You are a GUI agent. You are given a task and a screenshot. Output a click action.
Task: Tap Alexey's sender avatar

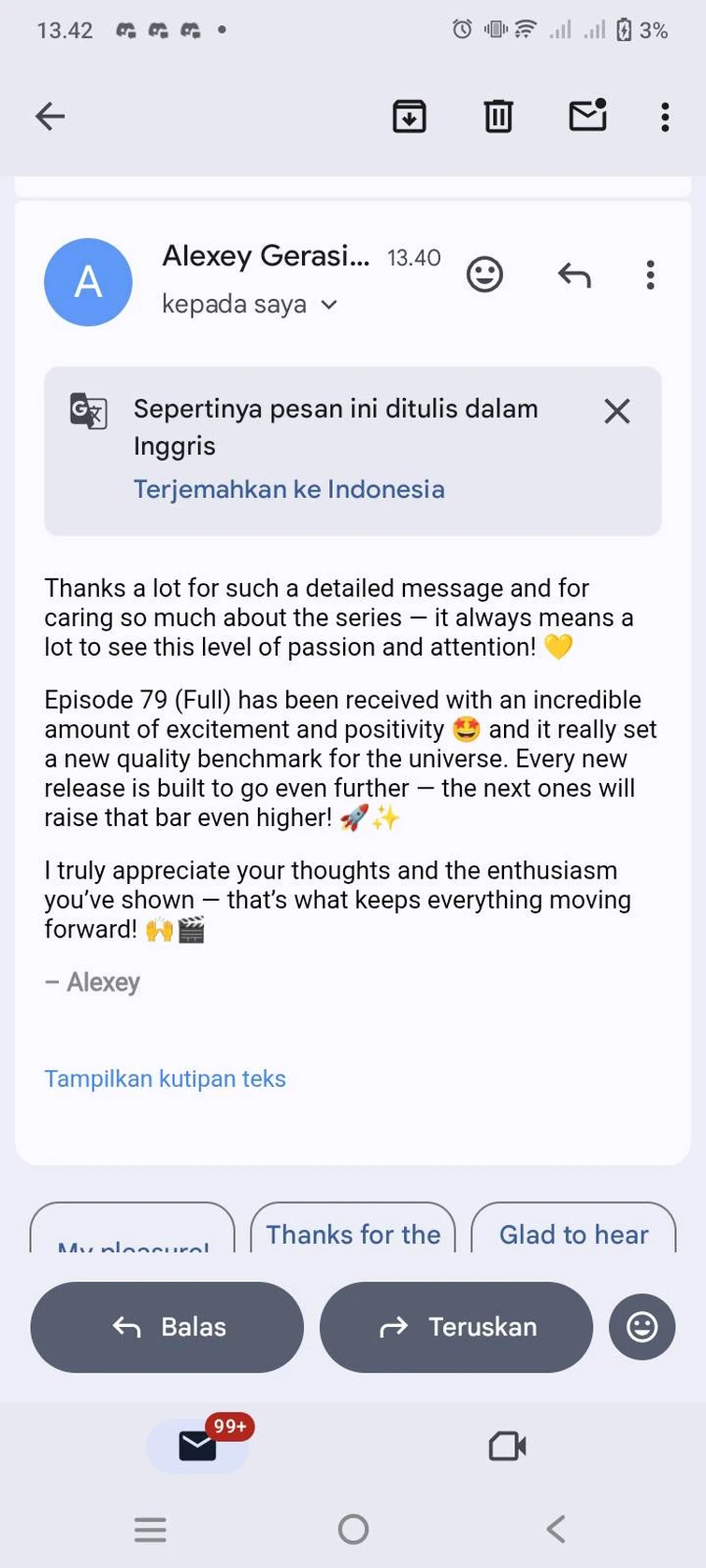[88, 280]
